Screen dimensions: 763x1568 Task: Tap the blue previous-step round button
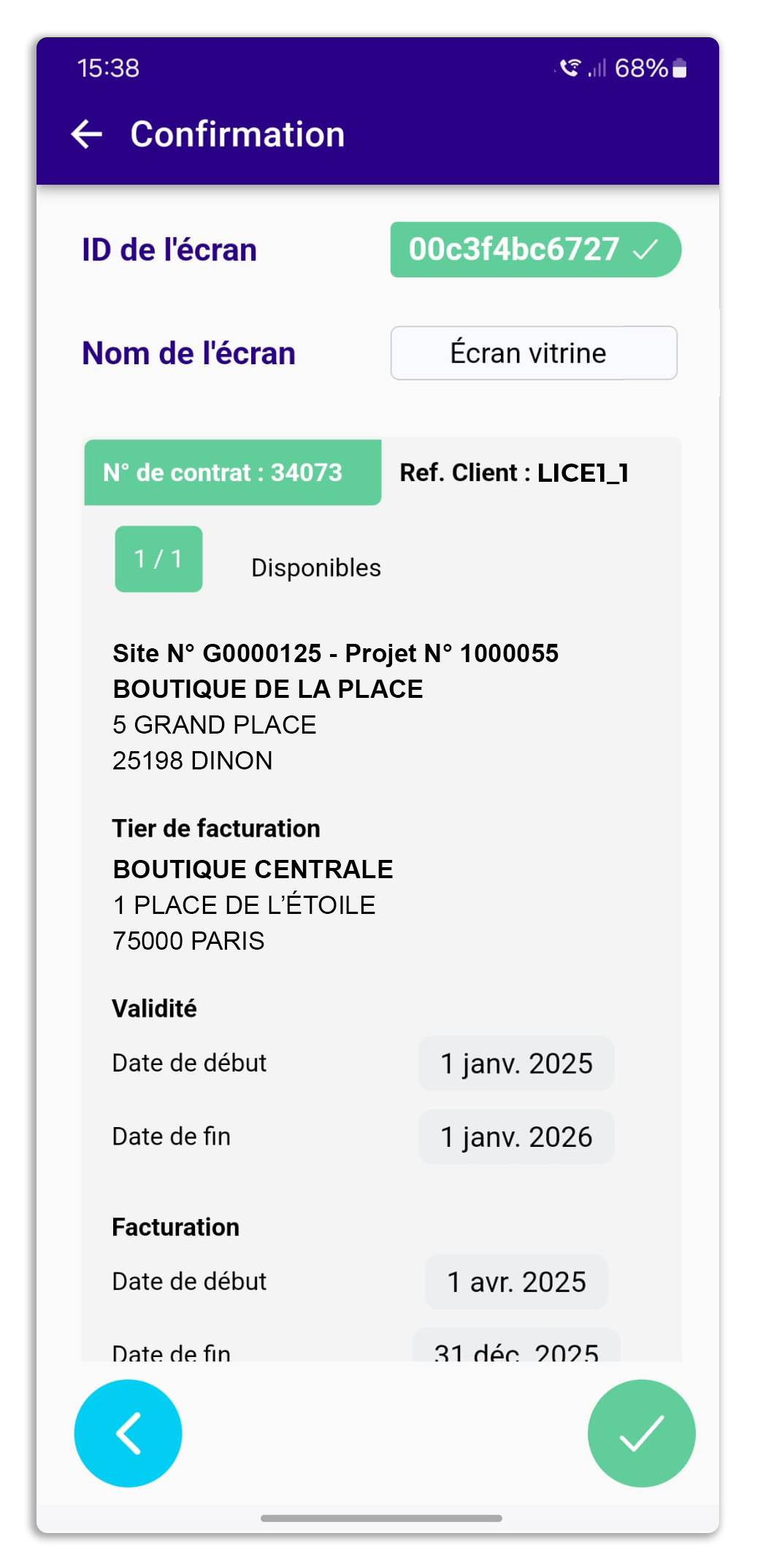[129, 1433]
